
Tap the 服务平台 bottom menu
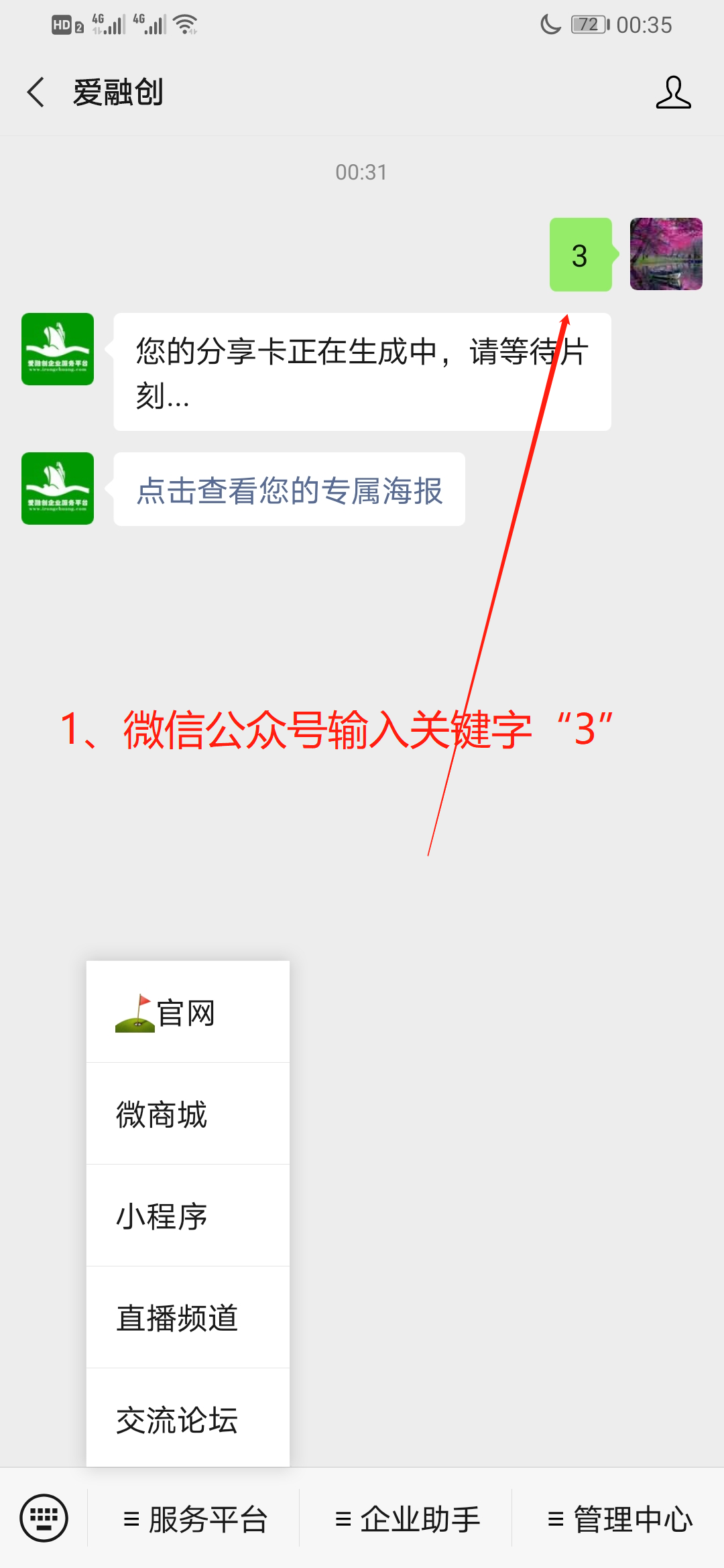click(194, 1519)
